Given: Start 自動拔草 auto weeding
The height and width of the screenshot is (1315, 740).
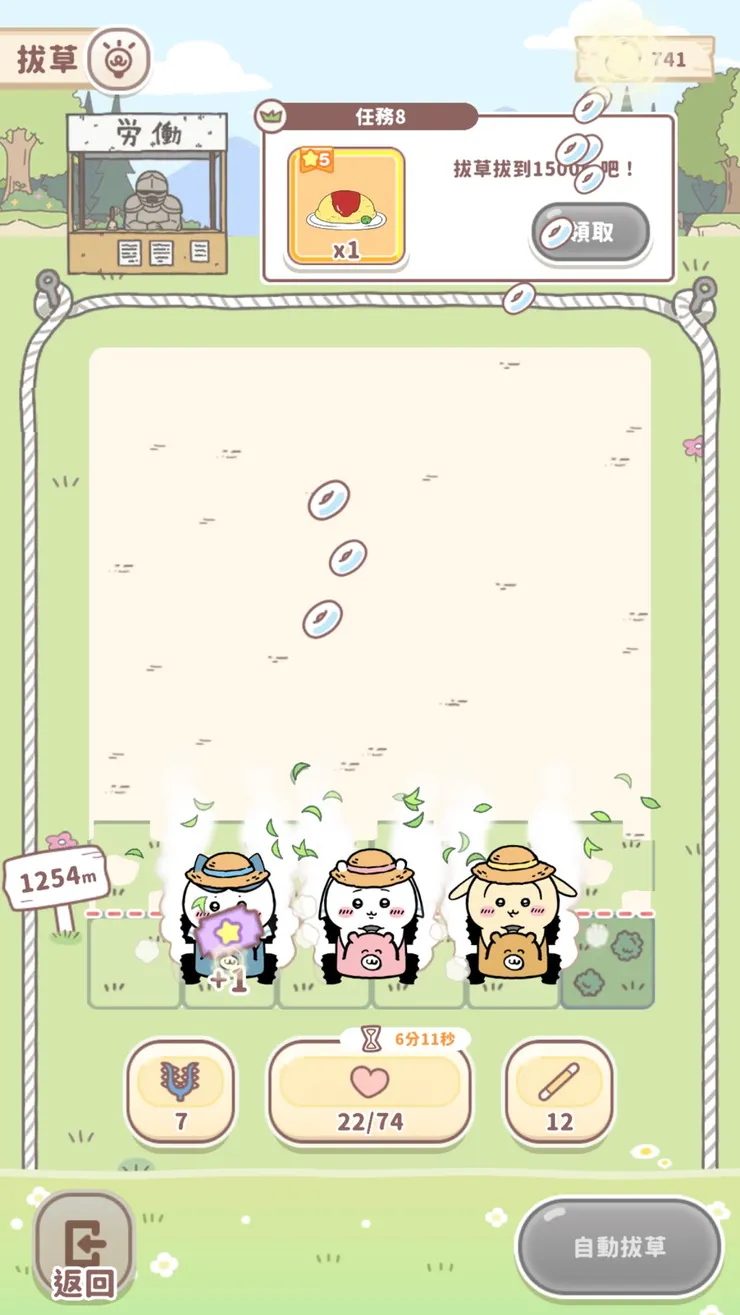Looking at the screenshot, I should click(x=619, y=1247).
